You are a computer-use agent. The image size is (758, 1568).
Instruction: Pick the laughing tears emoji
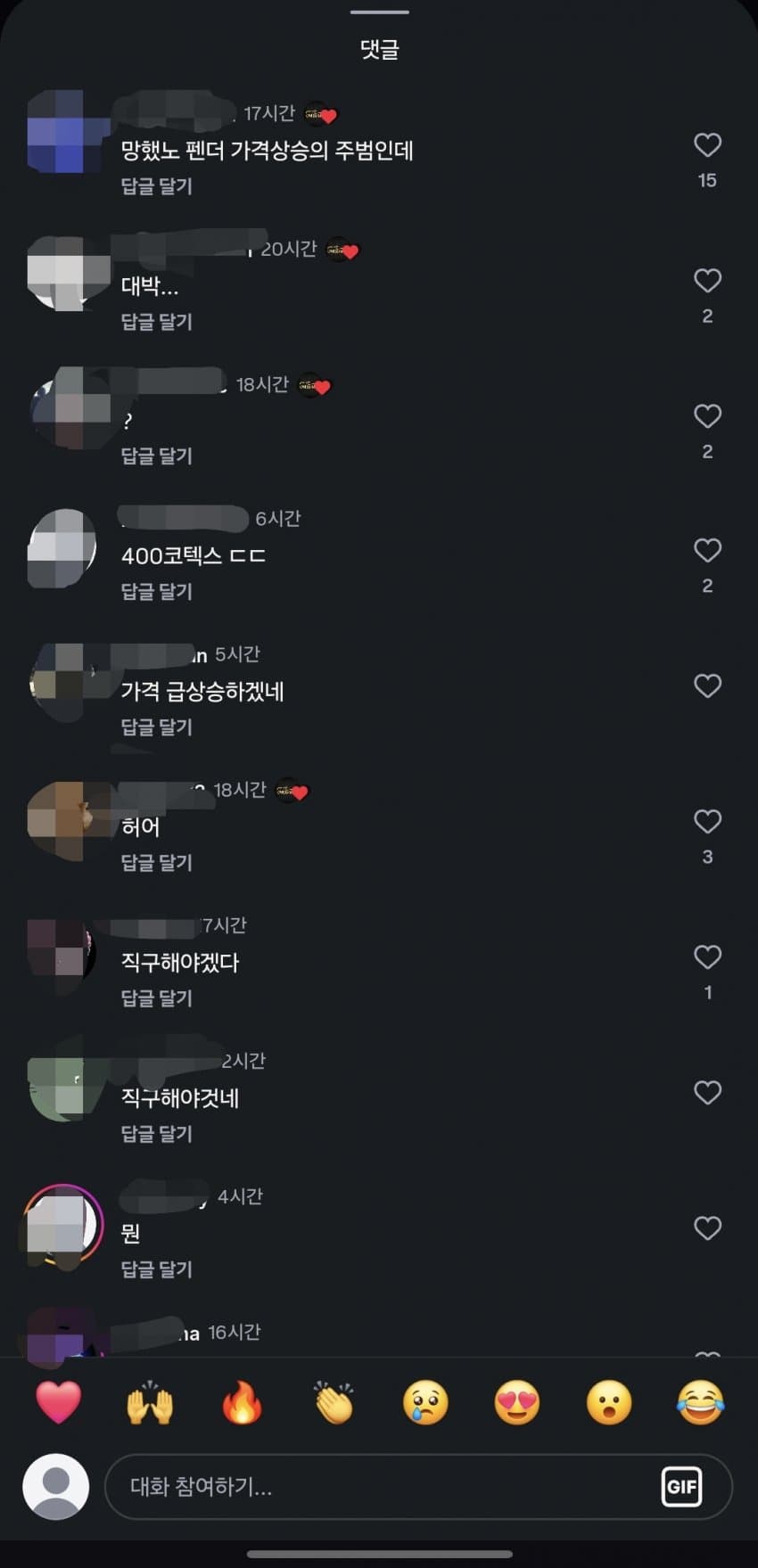[701, 1402]
